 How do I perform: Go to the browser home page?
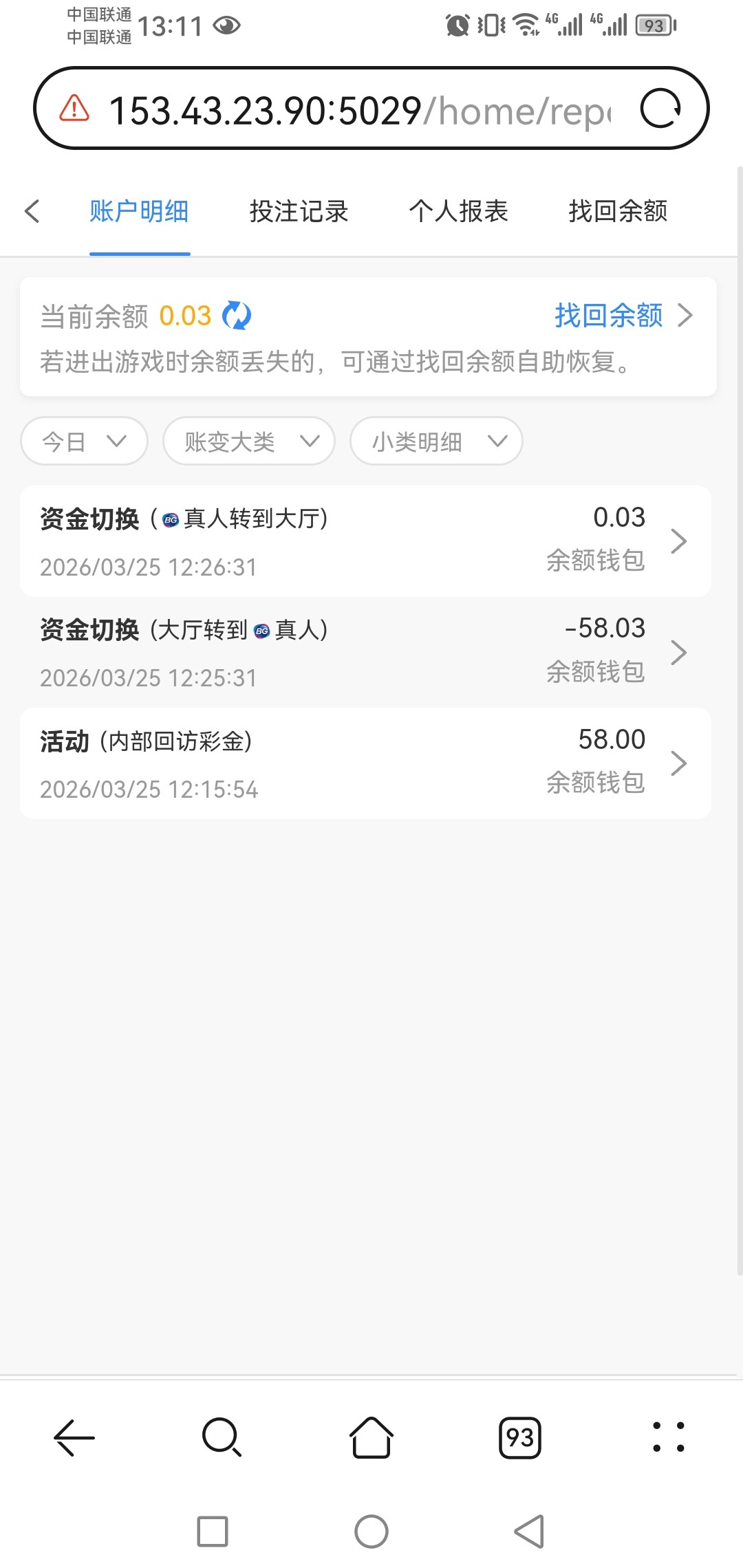371,1437
